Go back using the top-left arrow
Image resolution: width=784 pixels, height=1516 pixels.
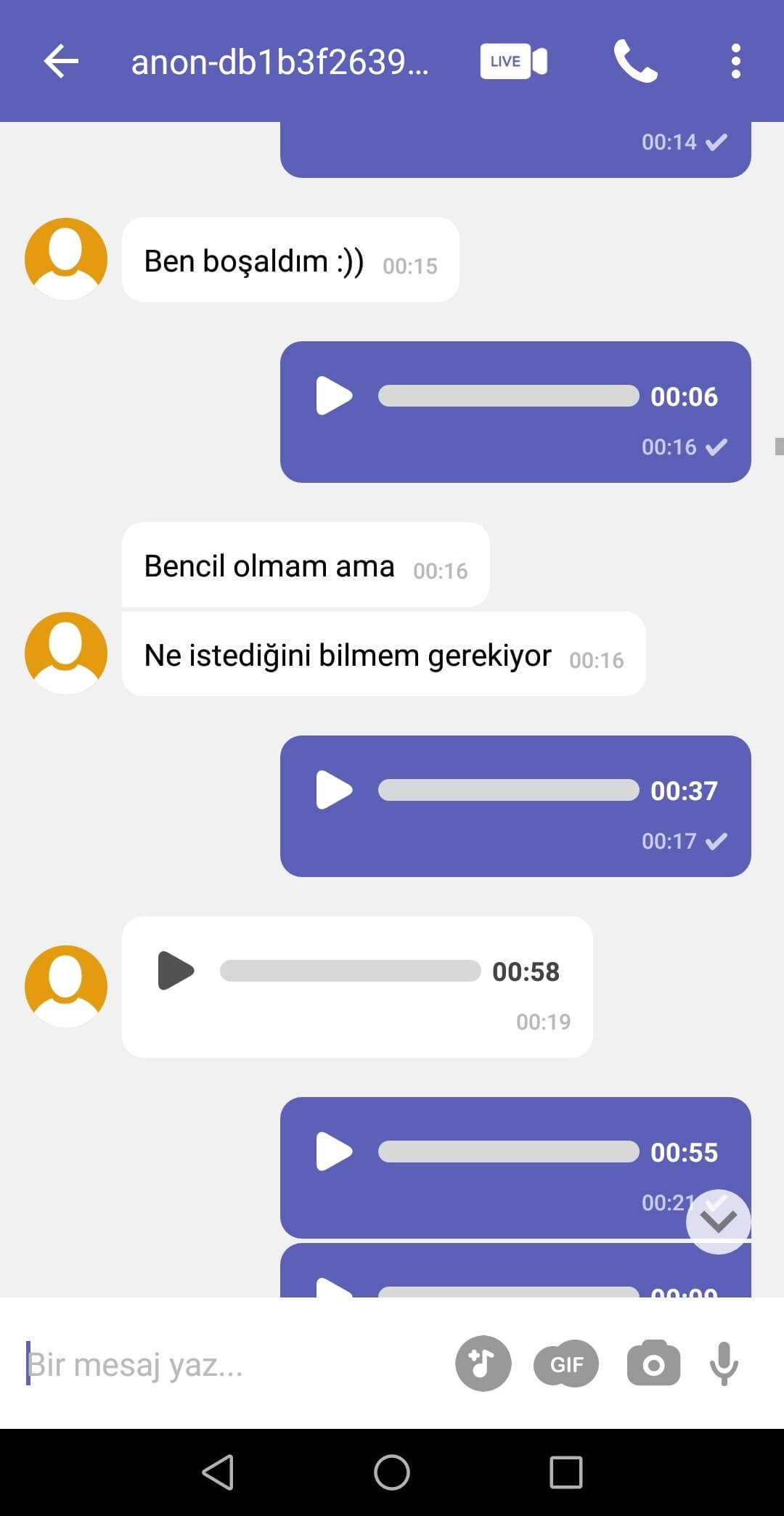click(x=61, y=61)
